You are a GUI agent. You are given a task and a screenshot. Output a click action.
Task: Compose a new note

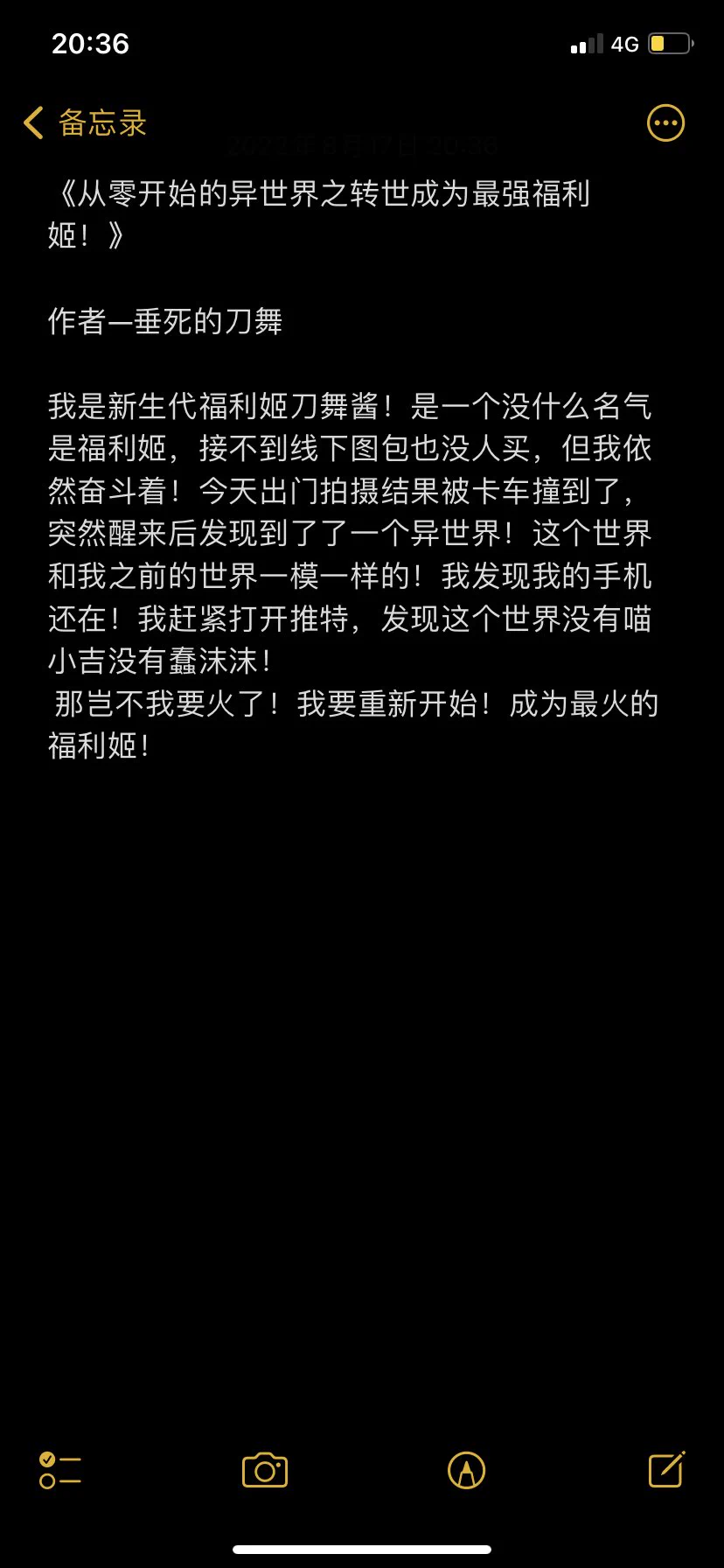(x=667, y=1469)
